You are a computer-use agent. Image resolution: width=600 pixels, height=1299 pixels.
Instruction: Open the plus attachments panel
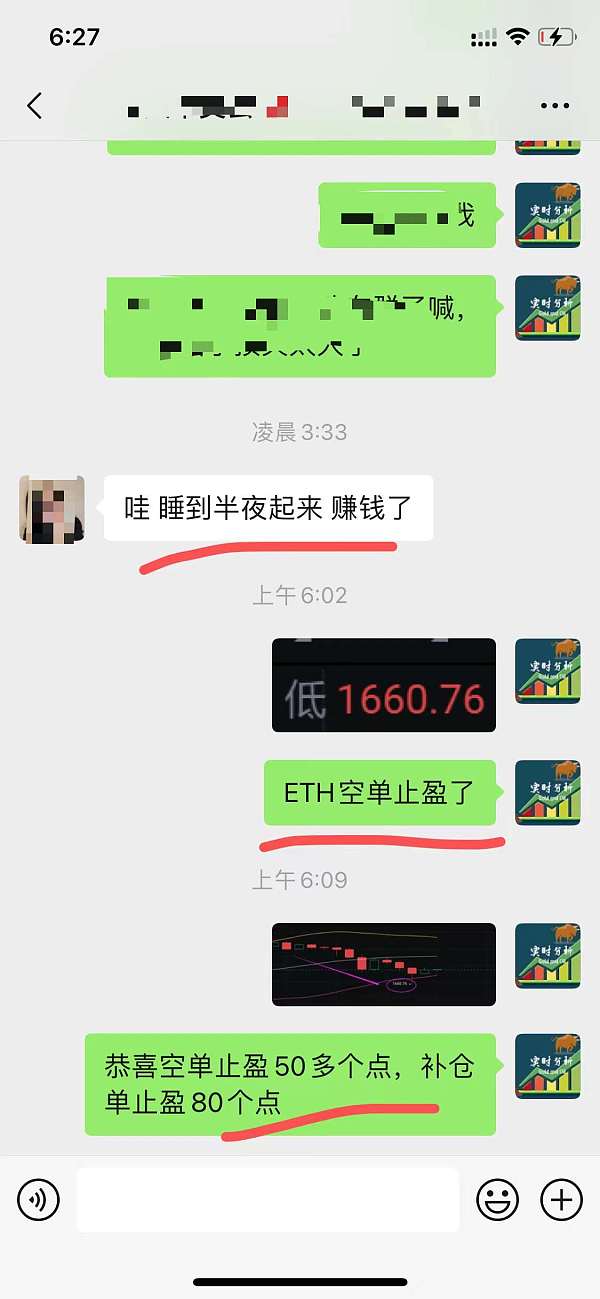point(561,1199)
